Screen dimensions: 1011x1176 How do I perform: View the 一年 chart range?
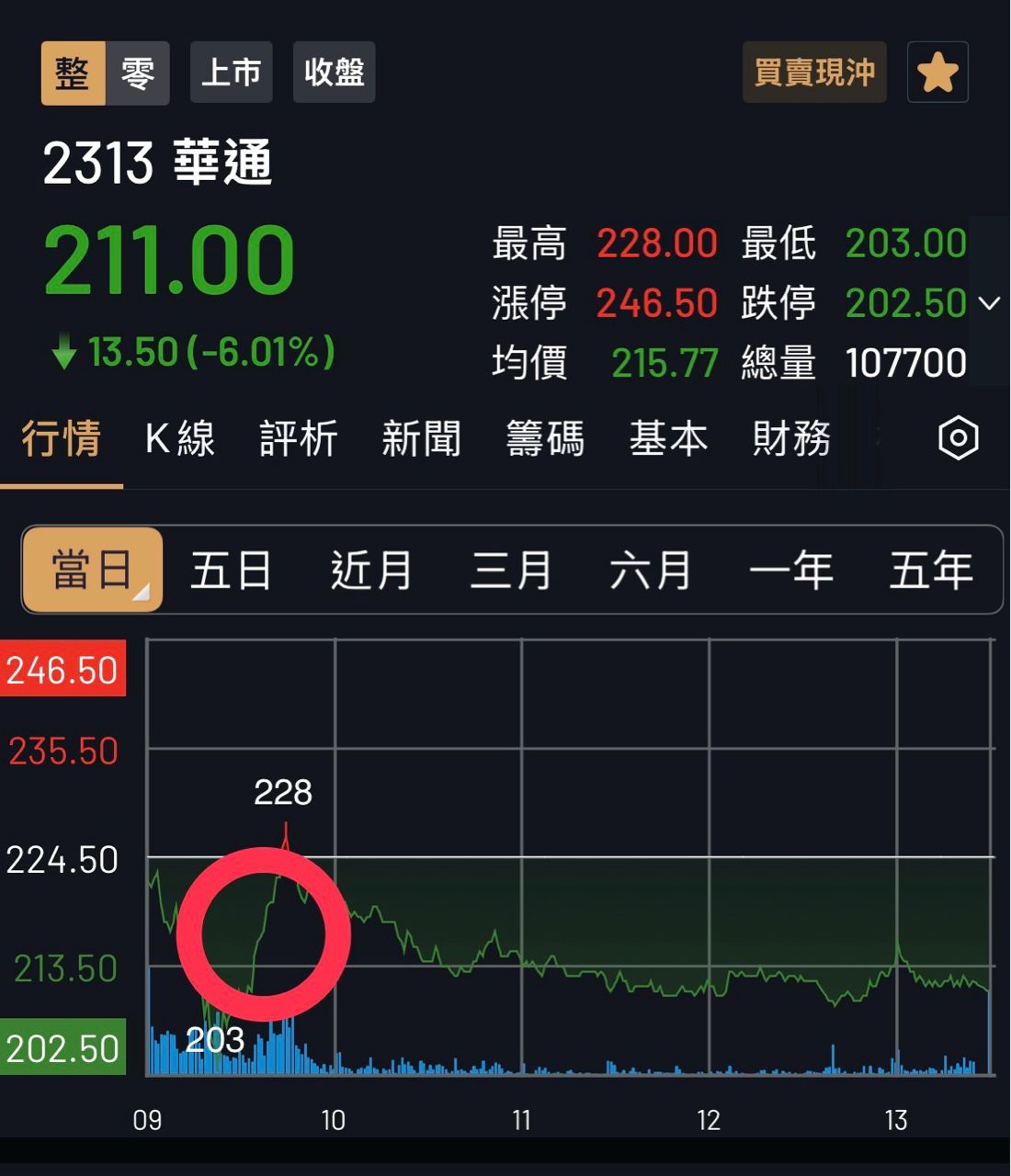pyautogui.click(x=791, y=571)
